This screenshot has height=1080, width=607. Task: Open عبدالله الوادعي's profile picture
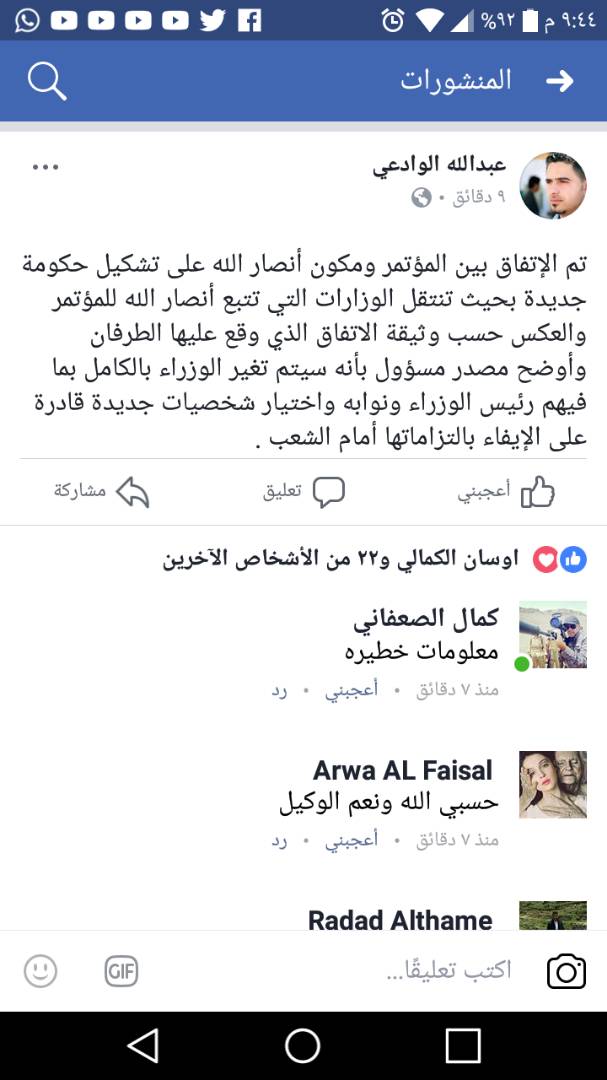553,185
